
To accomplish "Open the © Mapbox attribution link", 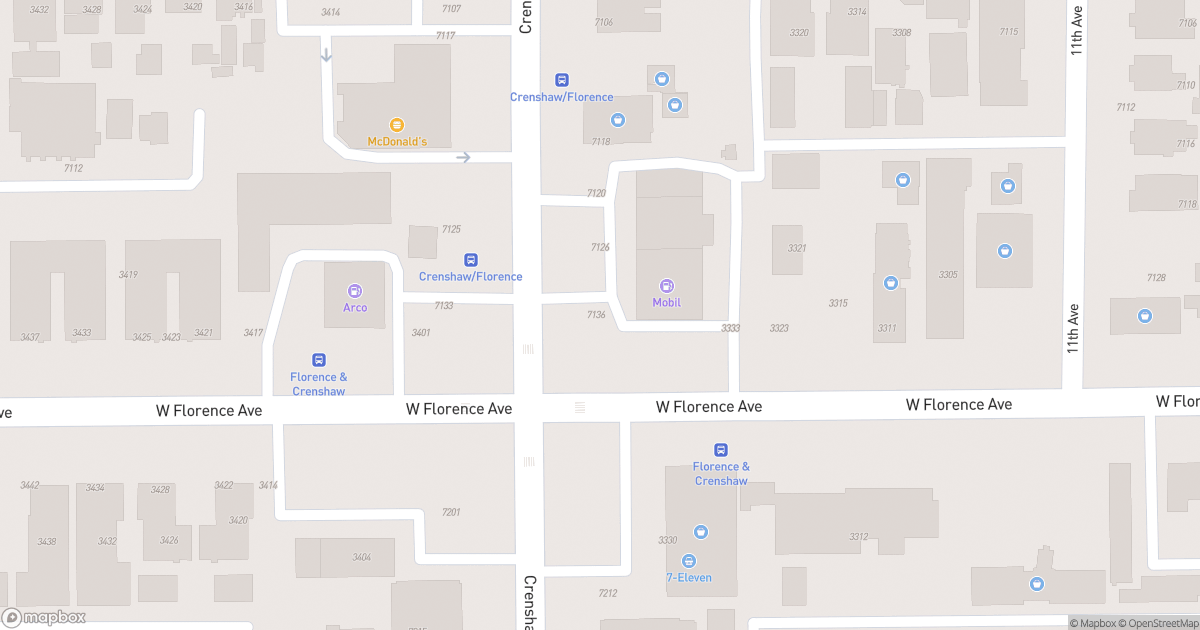I will pos(1092,624).
